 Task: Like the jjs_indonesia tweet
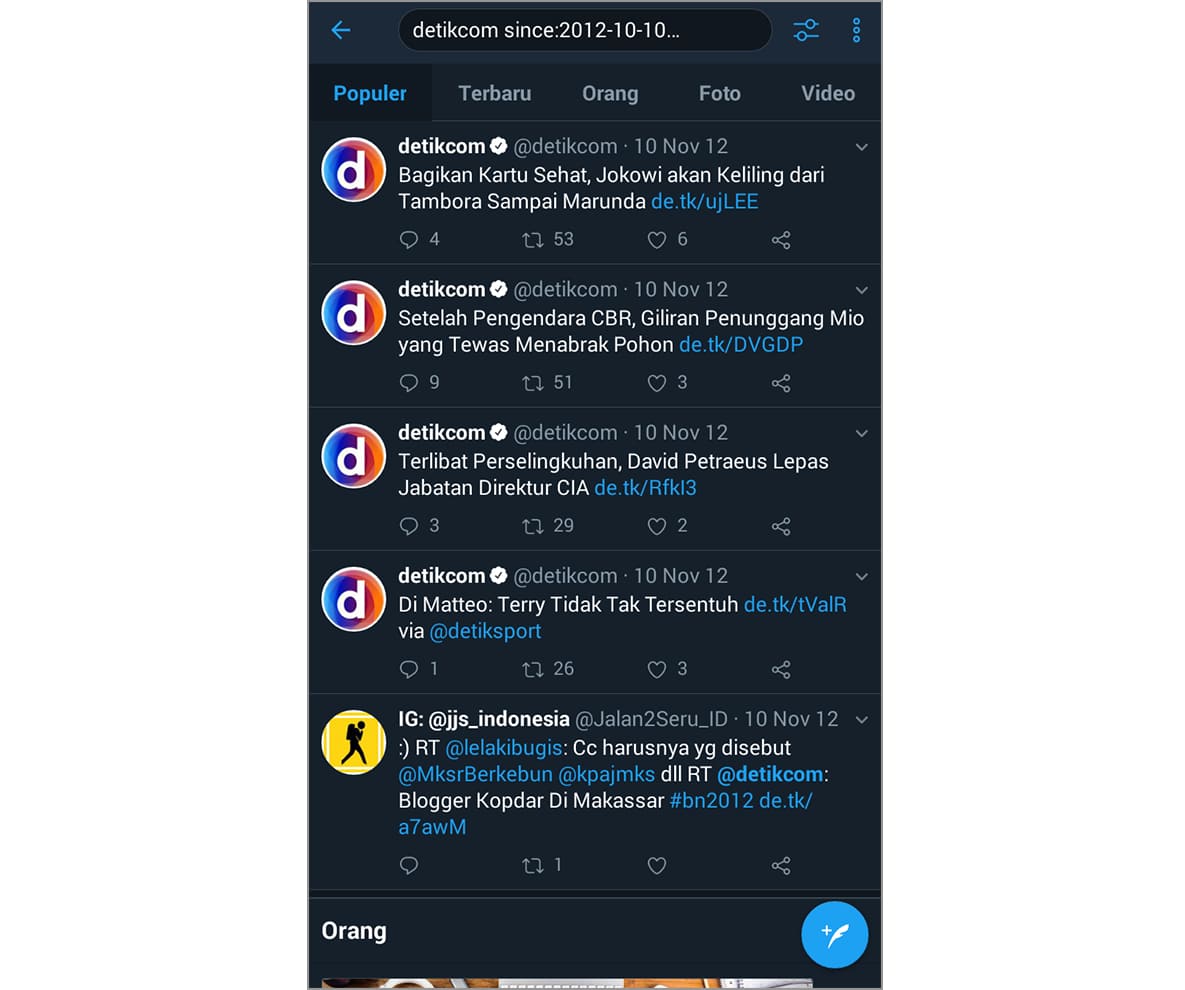[x=657, y=866]
